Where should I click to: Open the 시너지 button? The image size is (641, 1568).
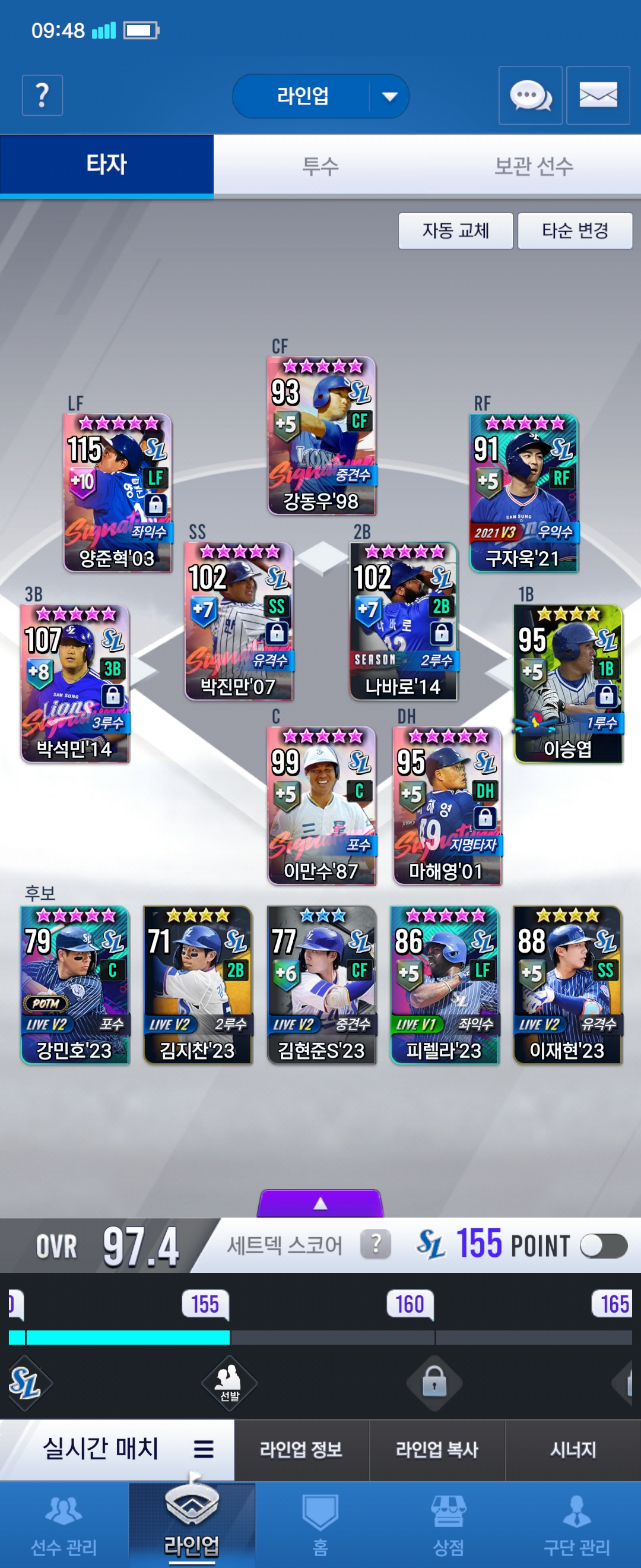pos(573,1449)
